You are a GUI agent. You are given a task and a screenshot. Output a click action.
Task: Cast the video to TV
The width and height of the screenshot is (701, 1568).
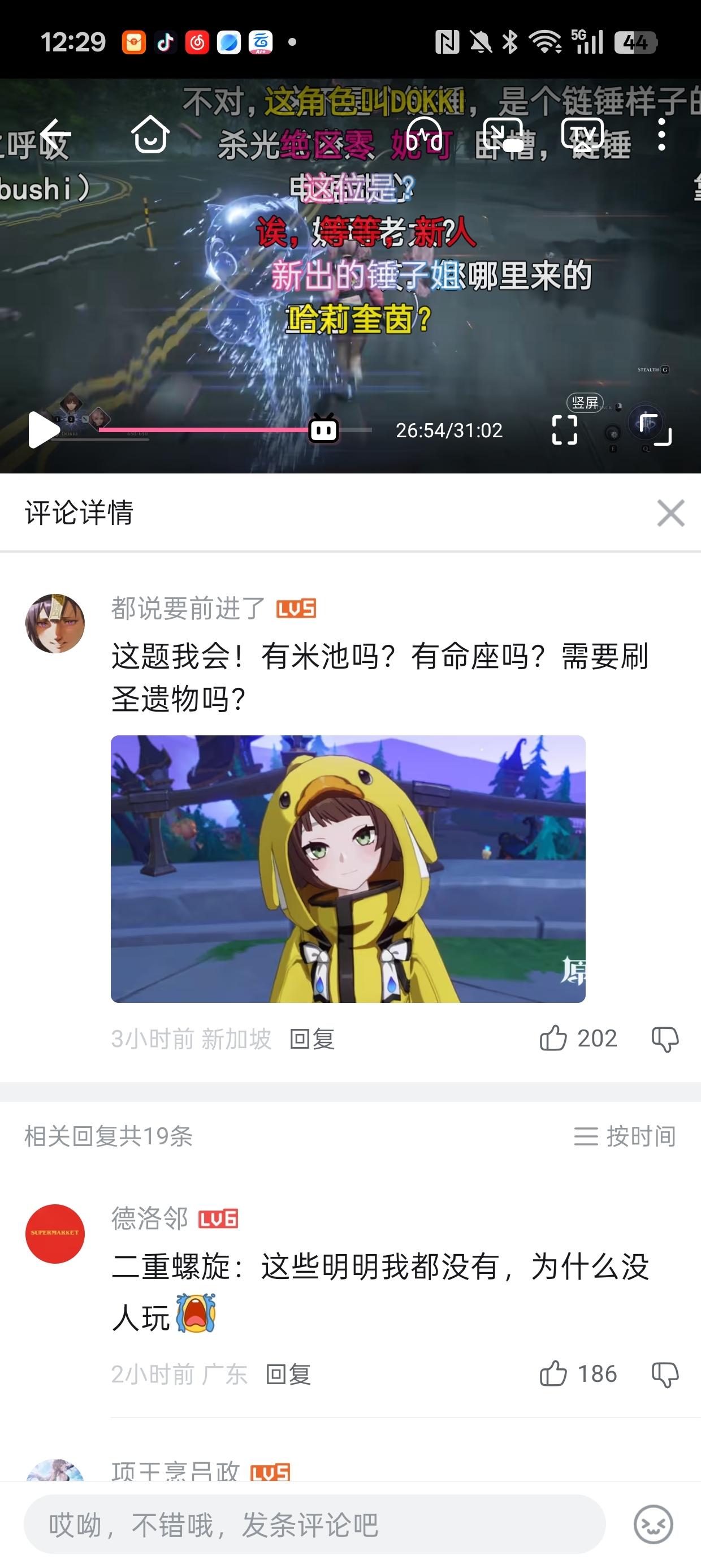tap(582, 134)
